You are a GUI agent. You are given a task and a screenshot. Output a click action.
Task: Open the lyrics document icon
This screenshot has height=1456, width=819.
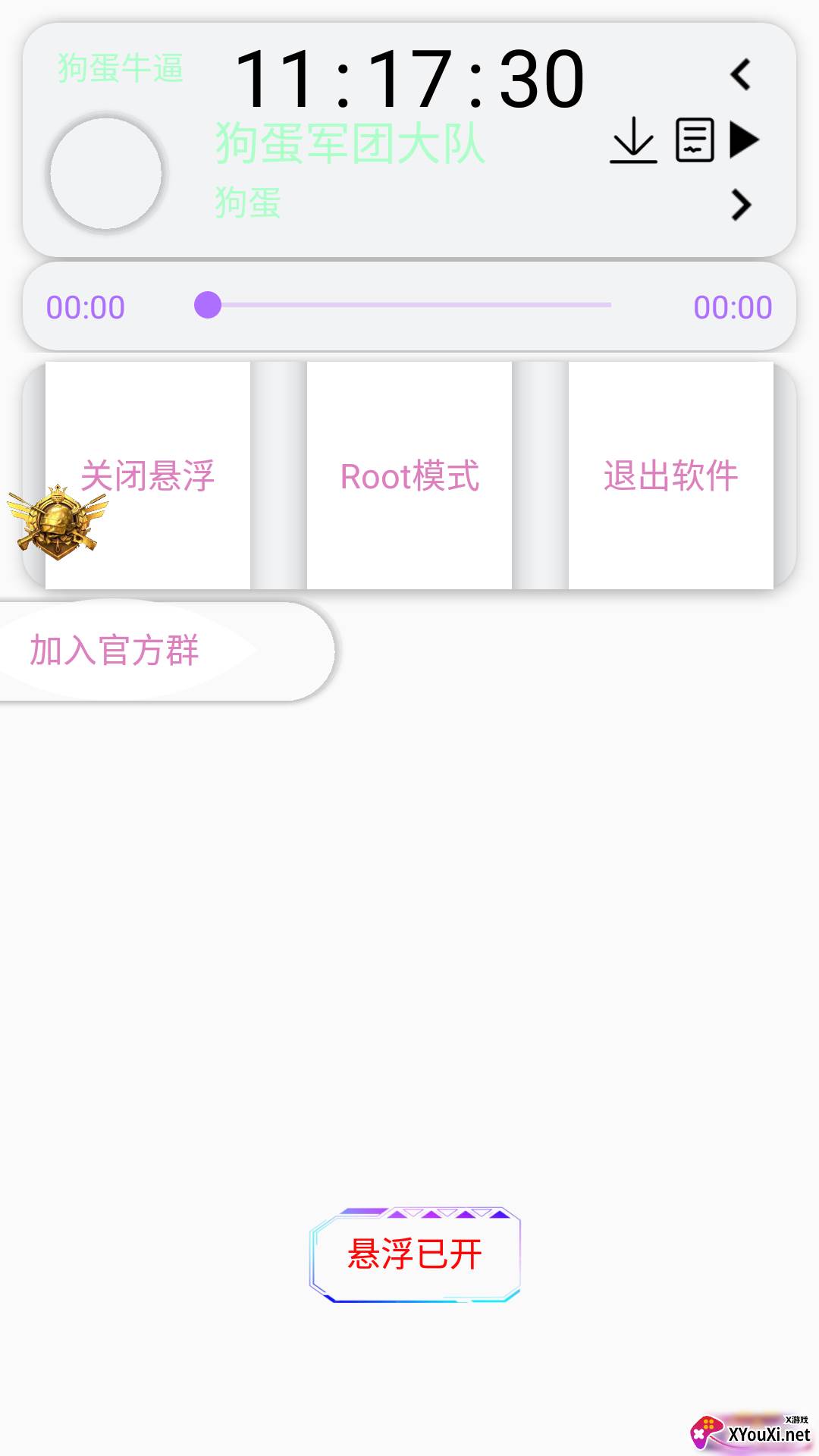(x=695, y=140)
